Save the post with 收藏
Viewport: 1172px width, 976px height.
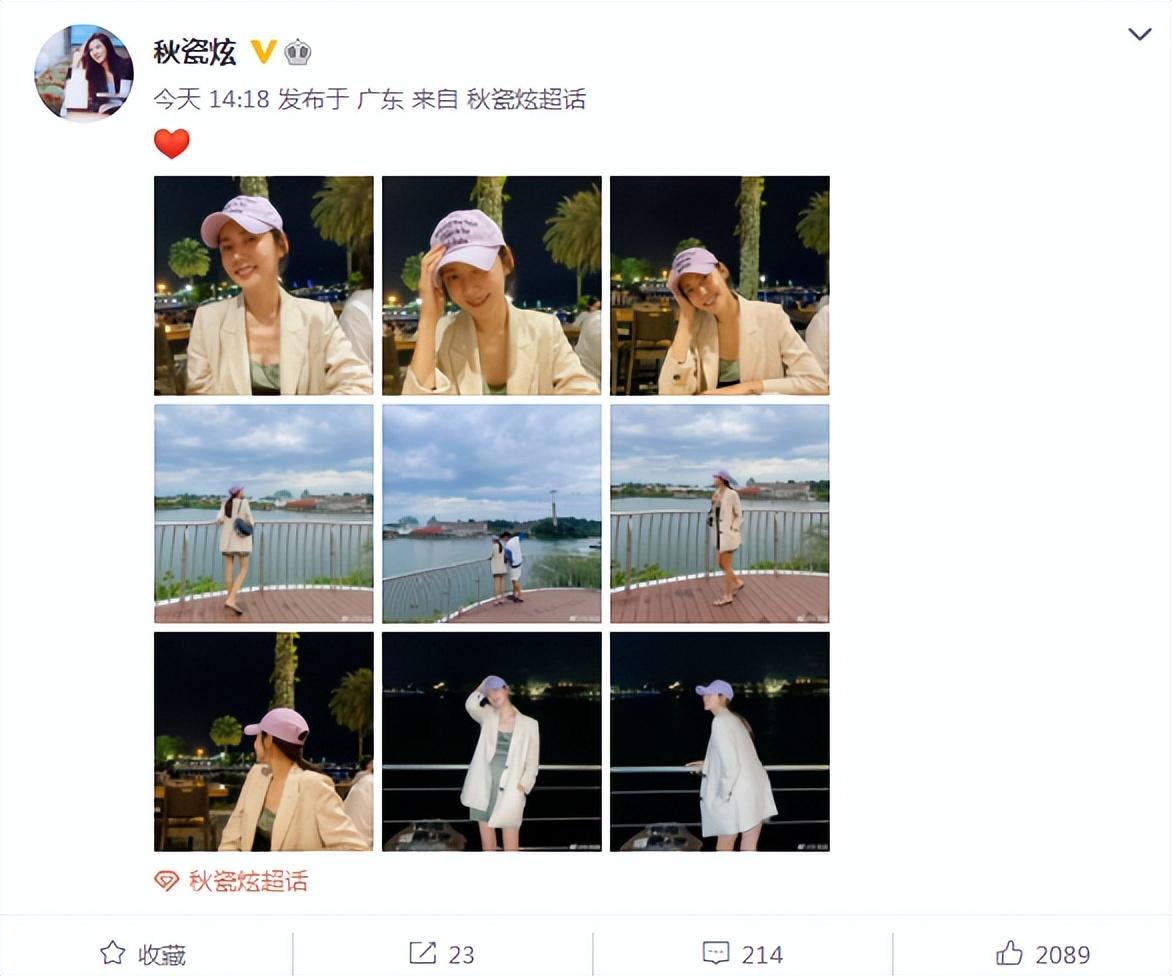pos(143,954)
